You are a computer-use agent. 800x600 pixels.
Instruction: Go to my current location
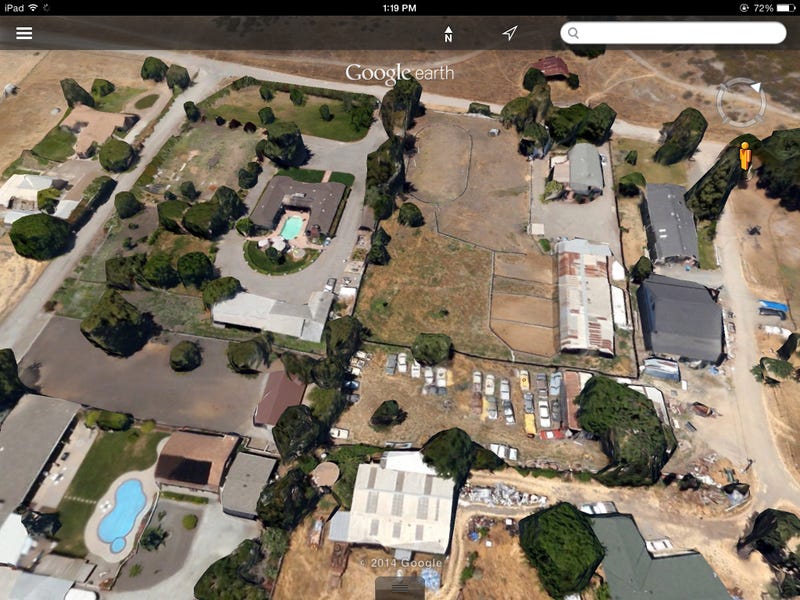510,33
